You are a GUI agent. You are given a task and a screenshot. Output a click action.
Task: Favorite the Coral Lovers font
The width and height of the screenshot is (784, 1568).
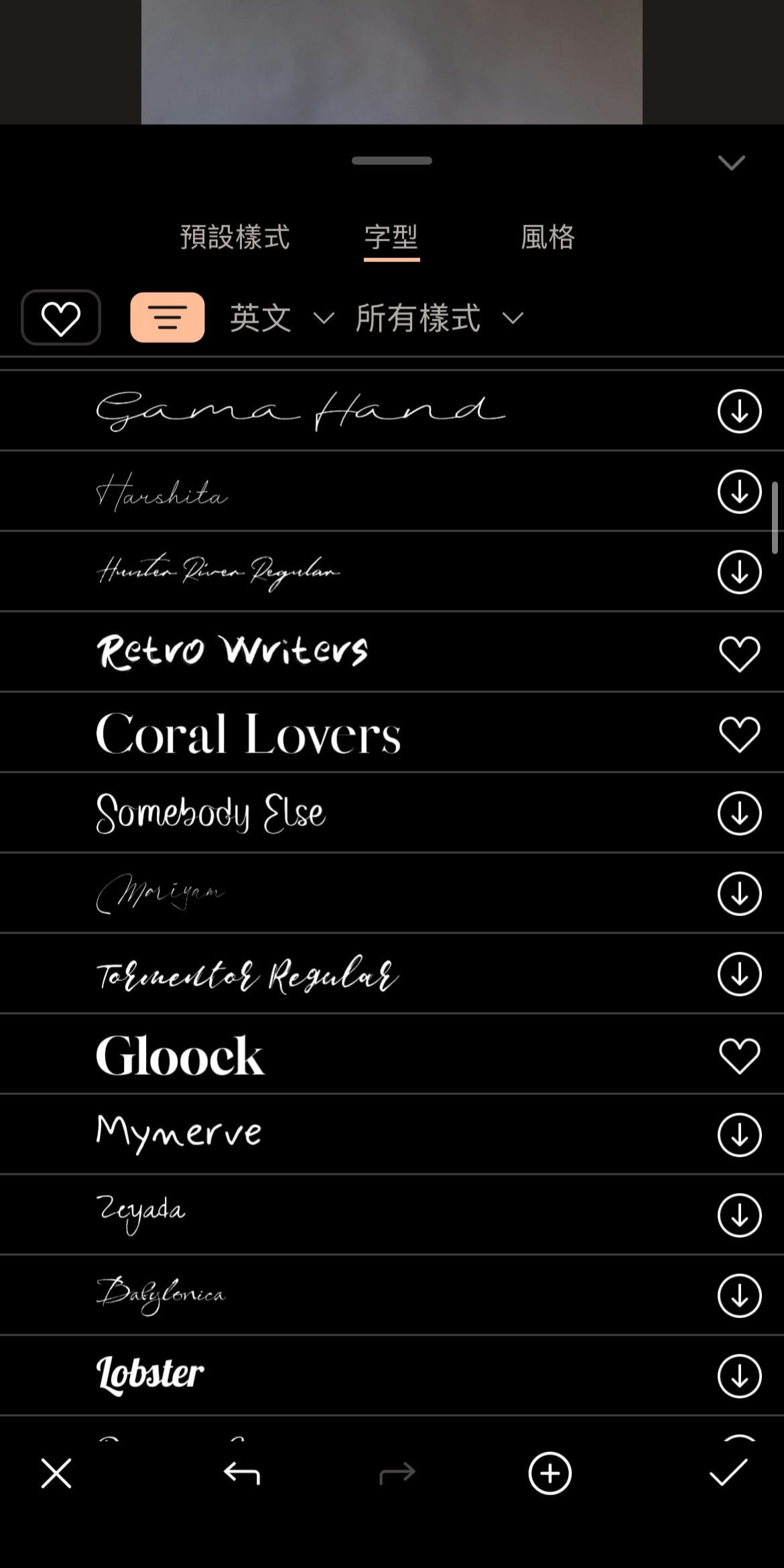(x=739, y=734)
